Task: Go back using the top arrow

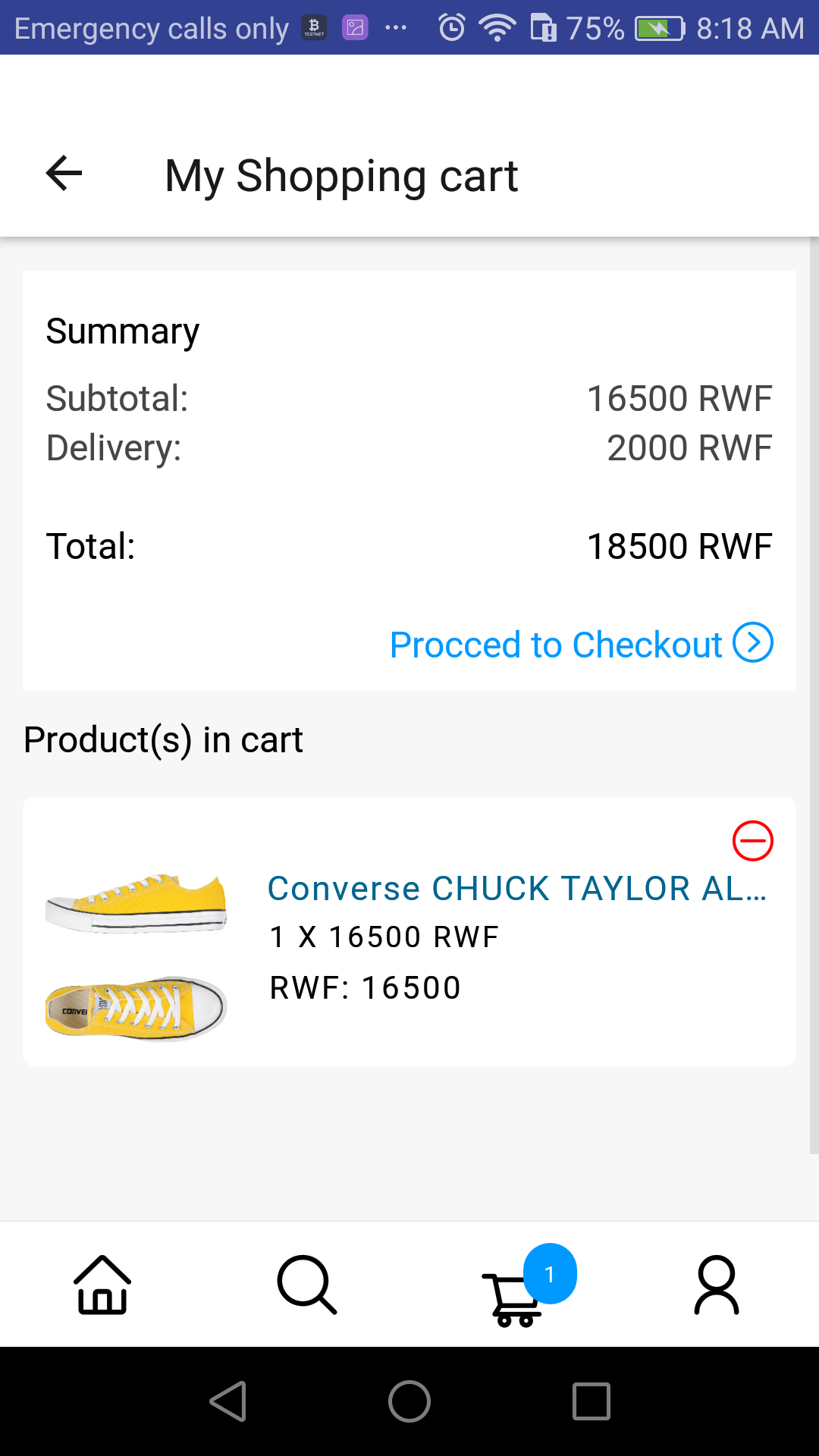Action: tap(64, 174)
